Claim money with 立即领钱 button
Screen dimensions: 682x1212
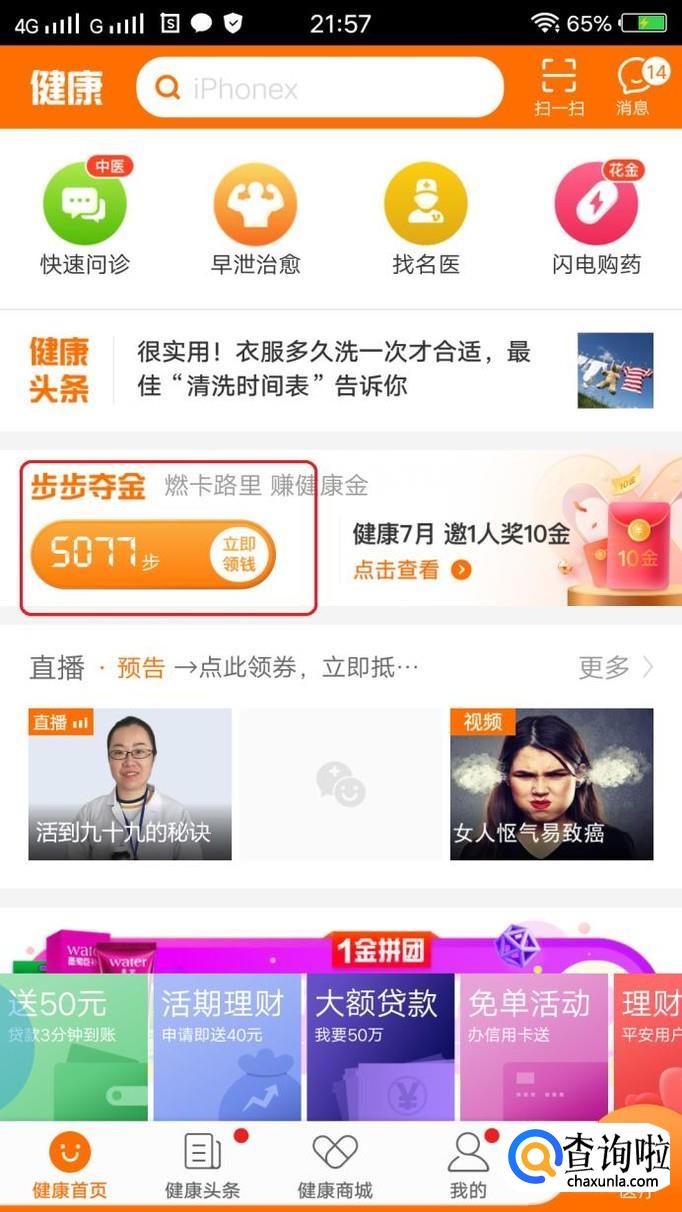tap(239, 554)
